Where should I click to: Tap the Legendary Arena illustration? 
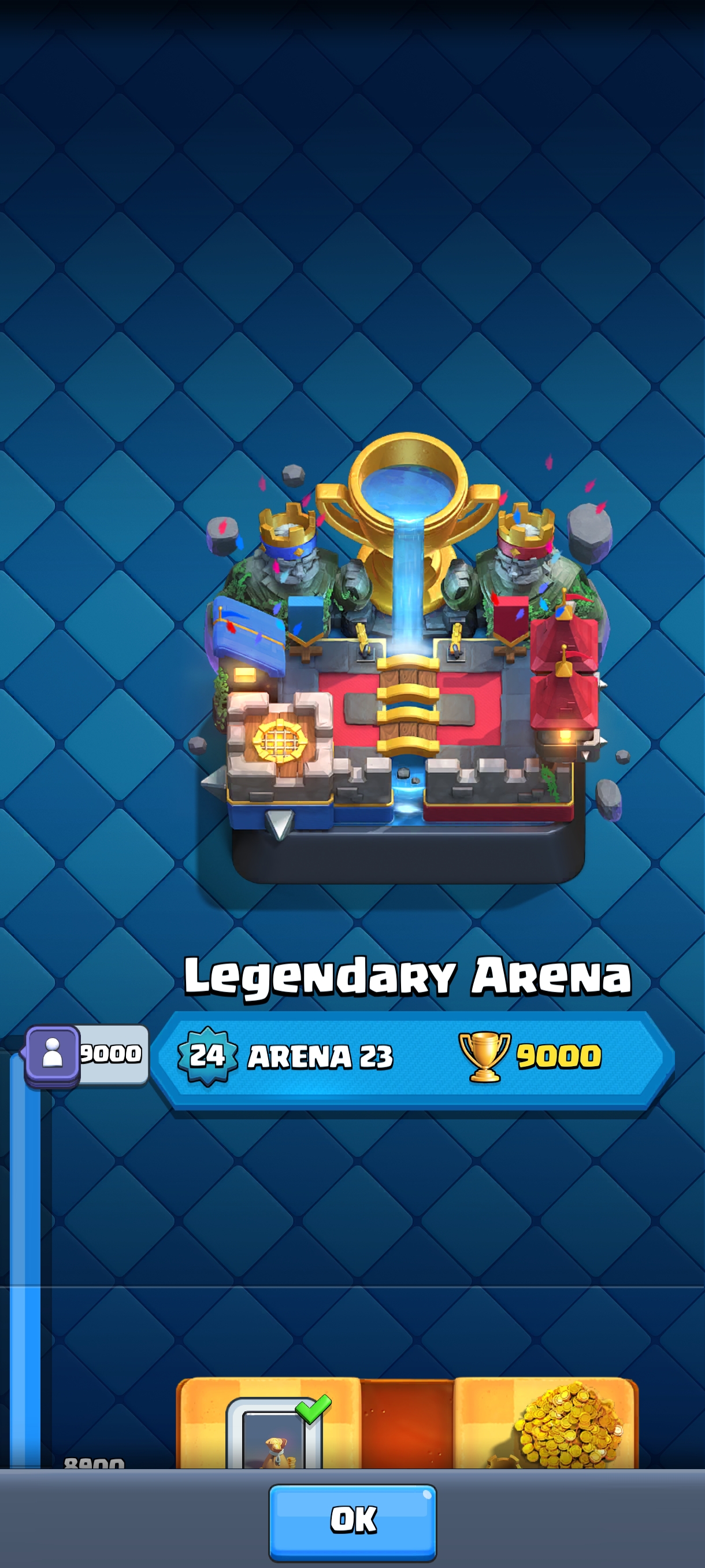[x=407, y=657]
